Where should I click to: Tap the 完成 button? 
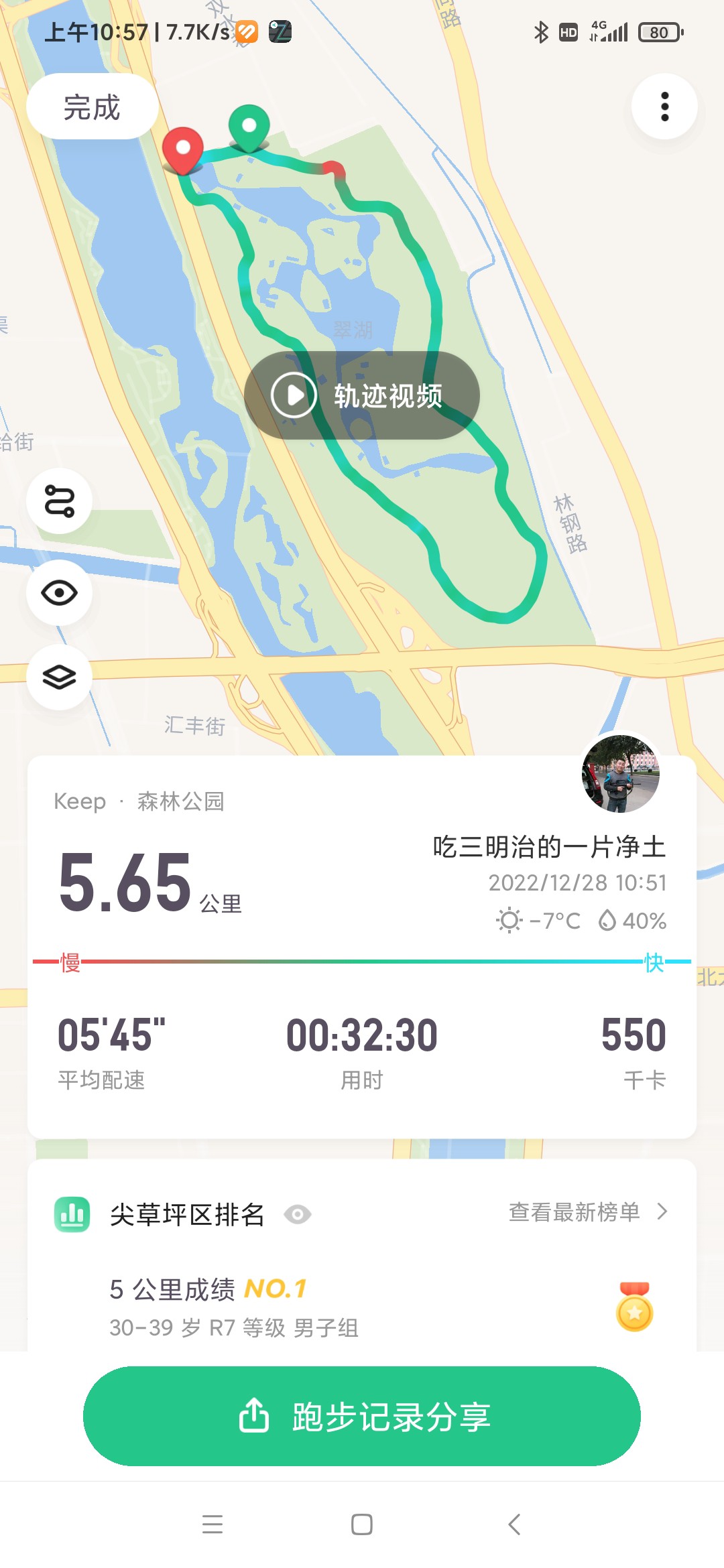(93, 107)
